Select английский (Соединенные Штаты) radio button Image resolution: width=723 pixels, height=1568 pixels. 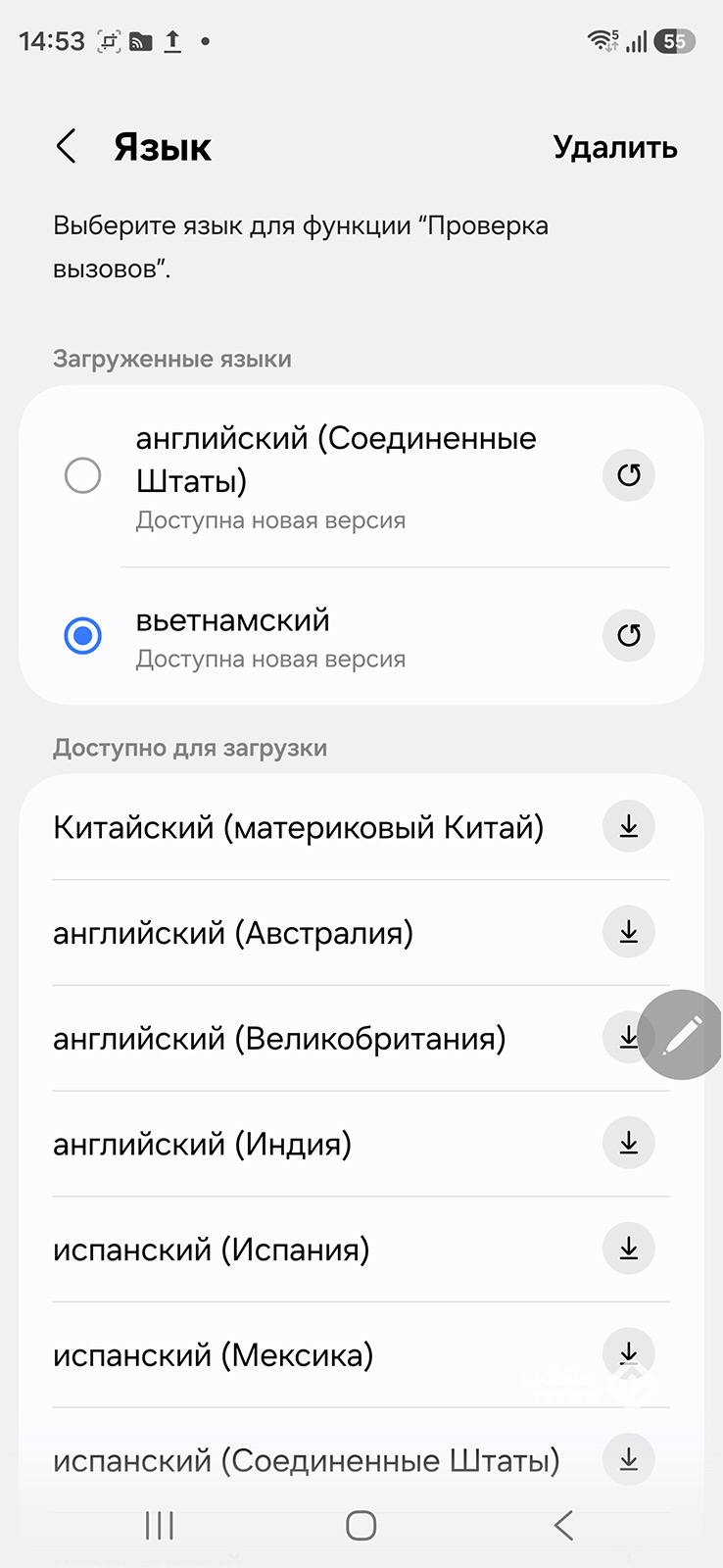coord(82,476)
